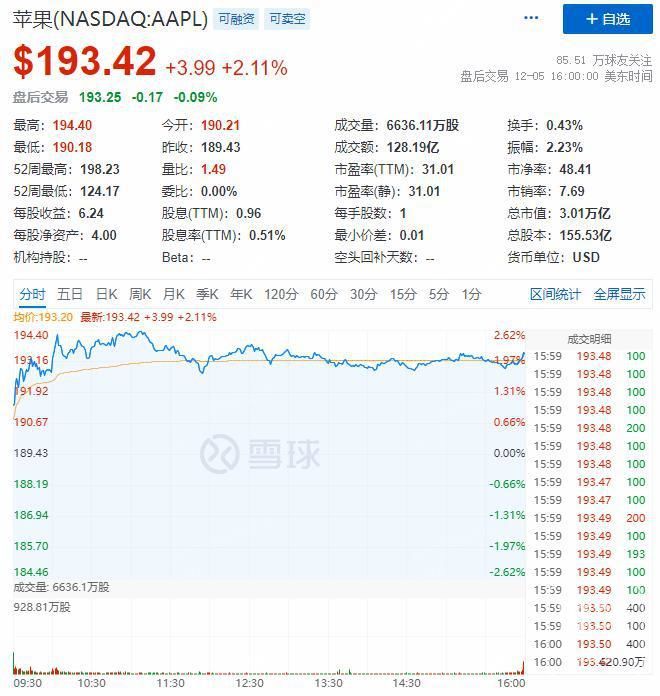Switch to the 周K chart
Viewport: 660px width, 696px height.
[x=140, y=294]
